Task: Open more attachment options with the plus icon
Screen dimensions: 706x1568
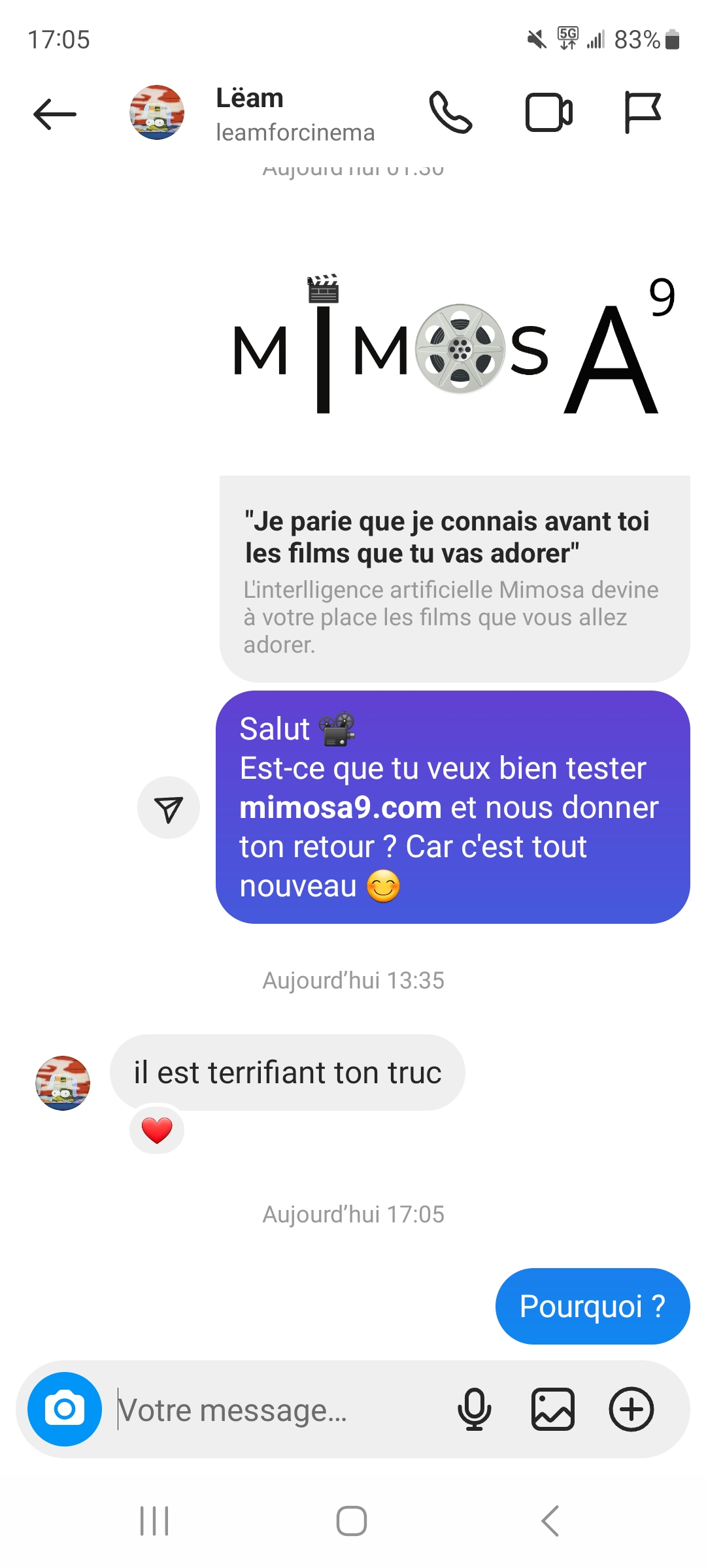Action: pyautogui.click(x=631, y=1409)
